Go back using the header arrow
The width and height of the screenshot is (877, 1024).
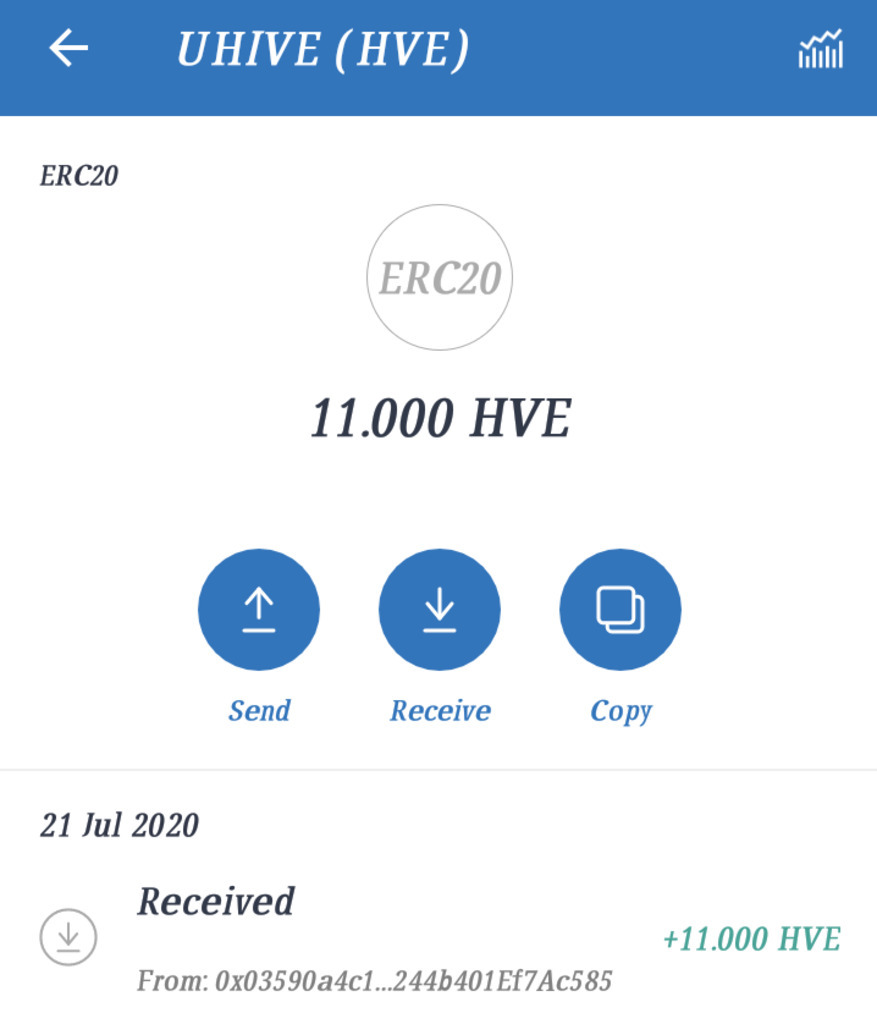pos(68,49)
